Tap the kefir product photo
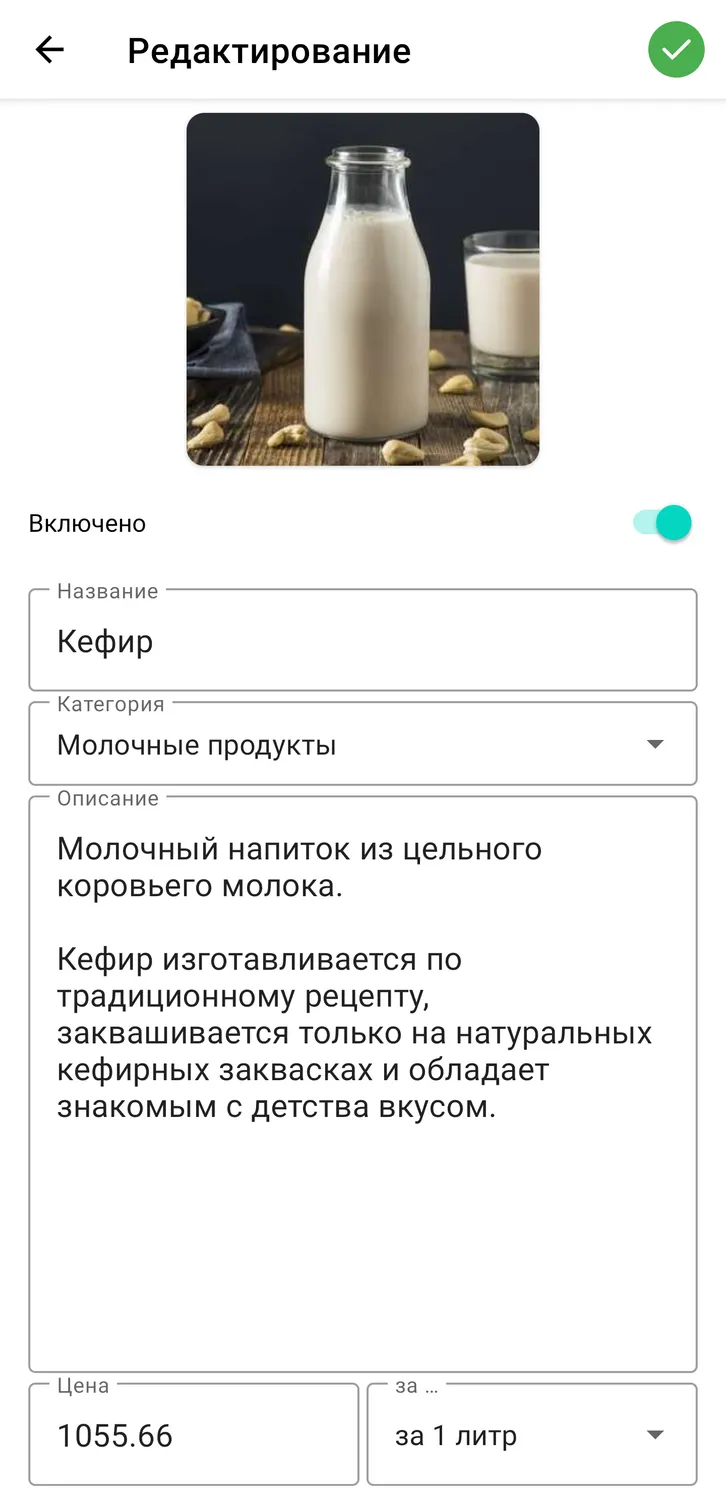This screenshot has width=726, height=1492. coord(363,289)
